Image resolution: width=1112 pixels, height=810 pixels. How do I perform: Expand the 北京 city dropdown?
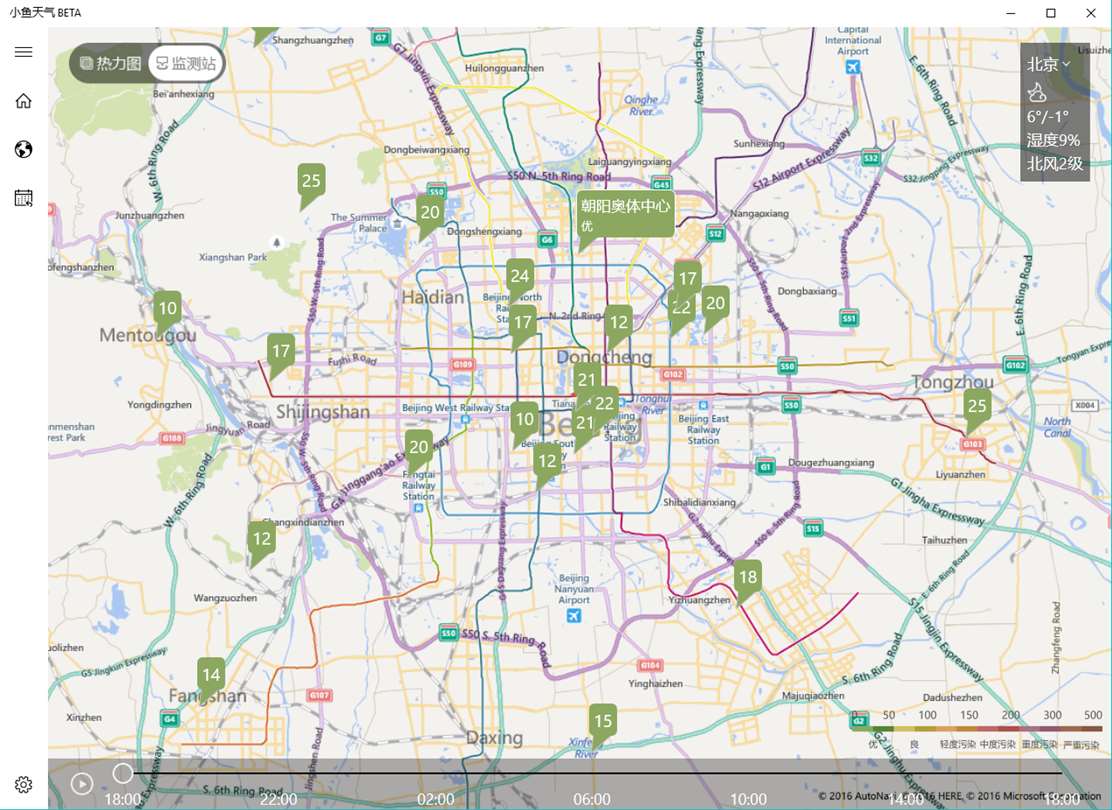point(1049,64)
